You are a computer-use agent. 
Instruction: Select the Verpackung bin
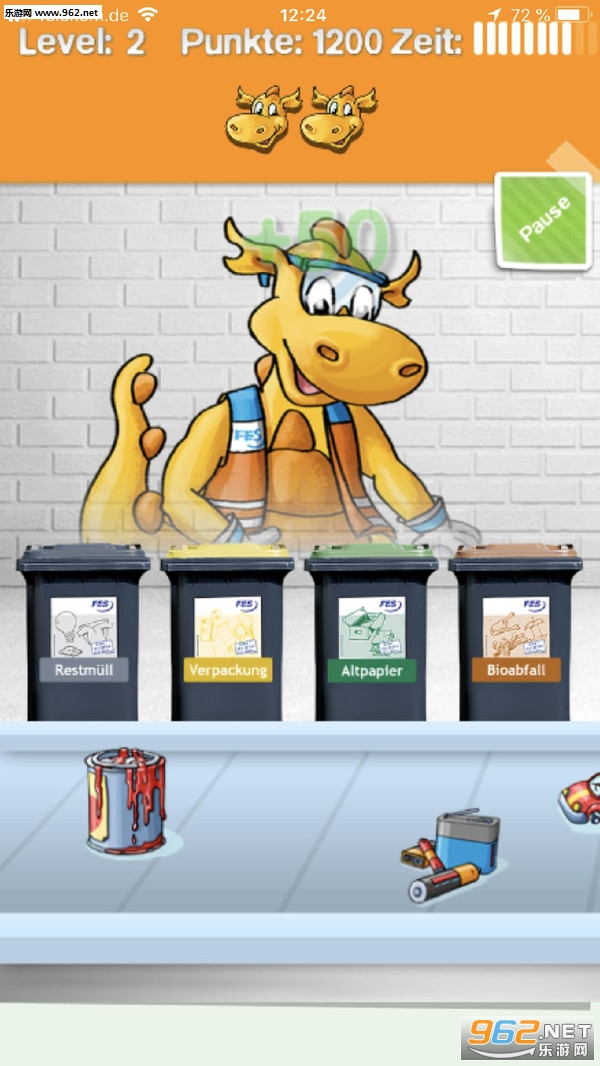(227, 635)
